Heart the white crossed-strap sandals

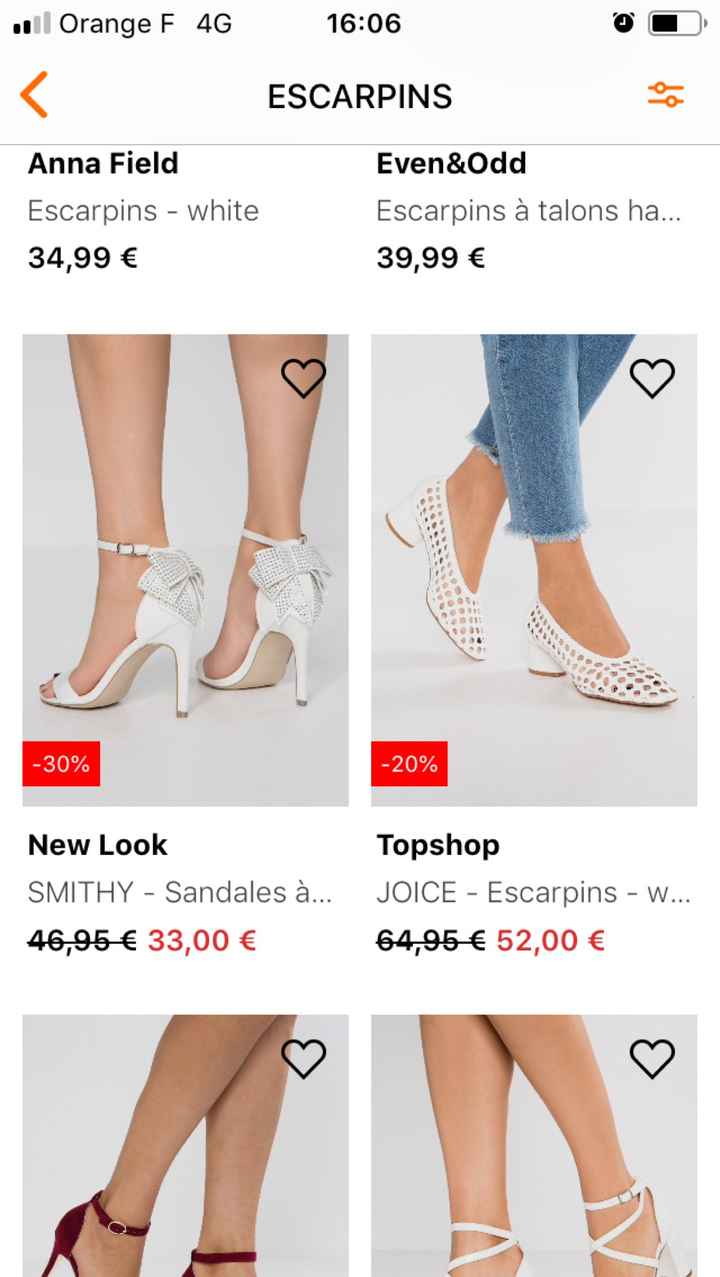click(x=652, y=1058)
